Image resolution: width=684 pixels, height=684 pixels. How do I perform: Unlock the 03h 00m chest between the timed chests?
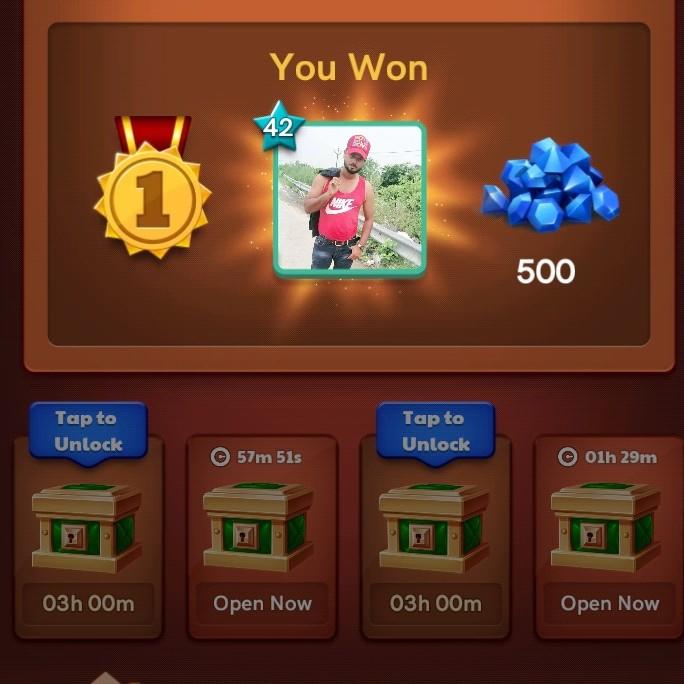(x=435, y=432)
